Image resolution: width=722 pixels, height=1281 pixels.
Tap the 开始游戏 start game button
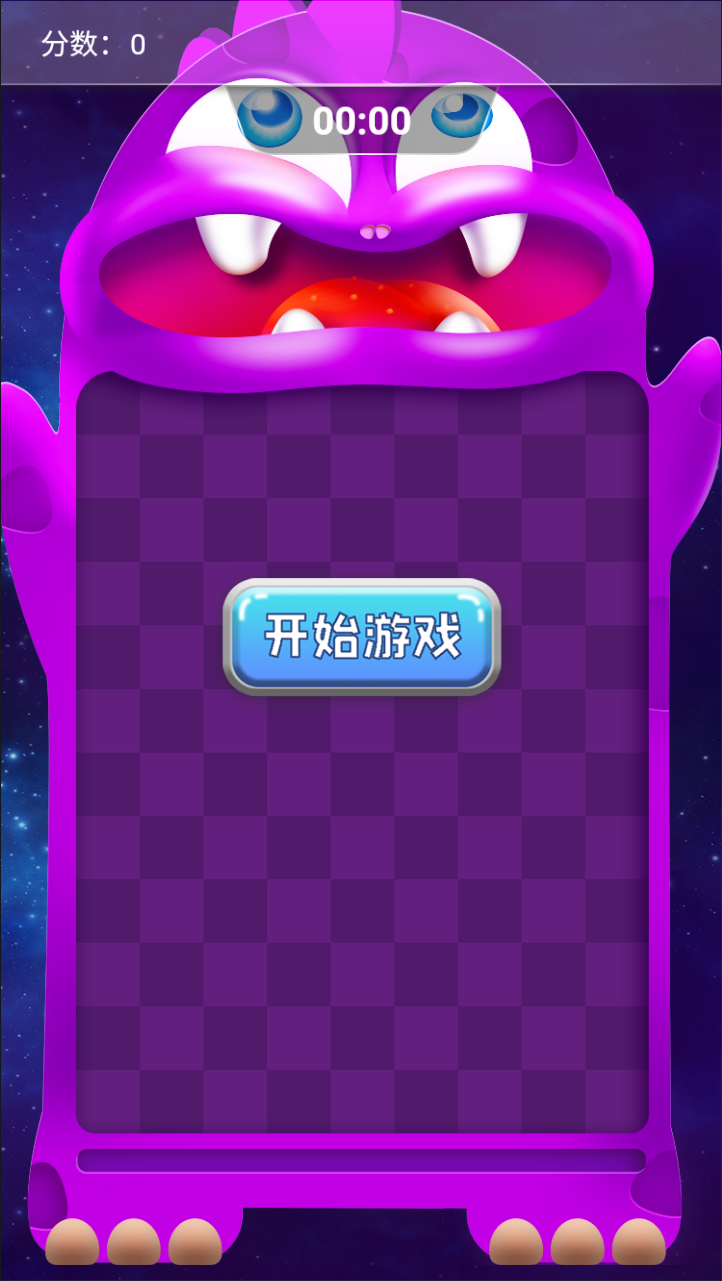[361, 636]
